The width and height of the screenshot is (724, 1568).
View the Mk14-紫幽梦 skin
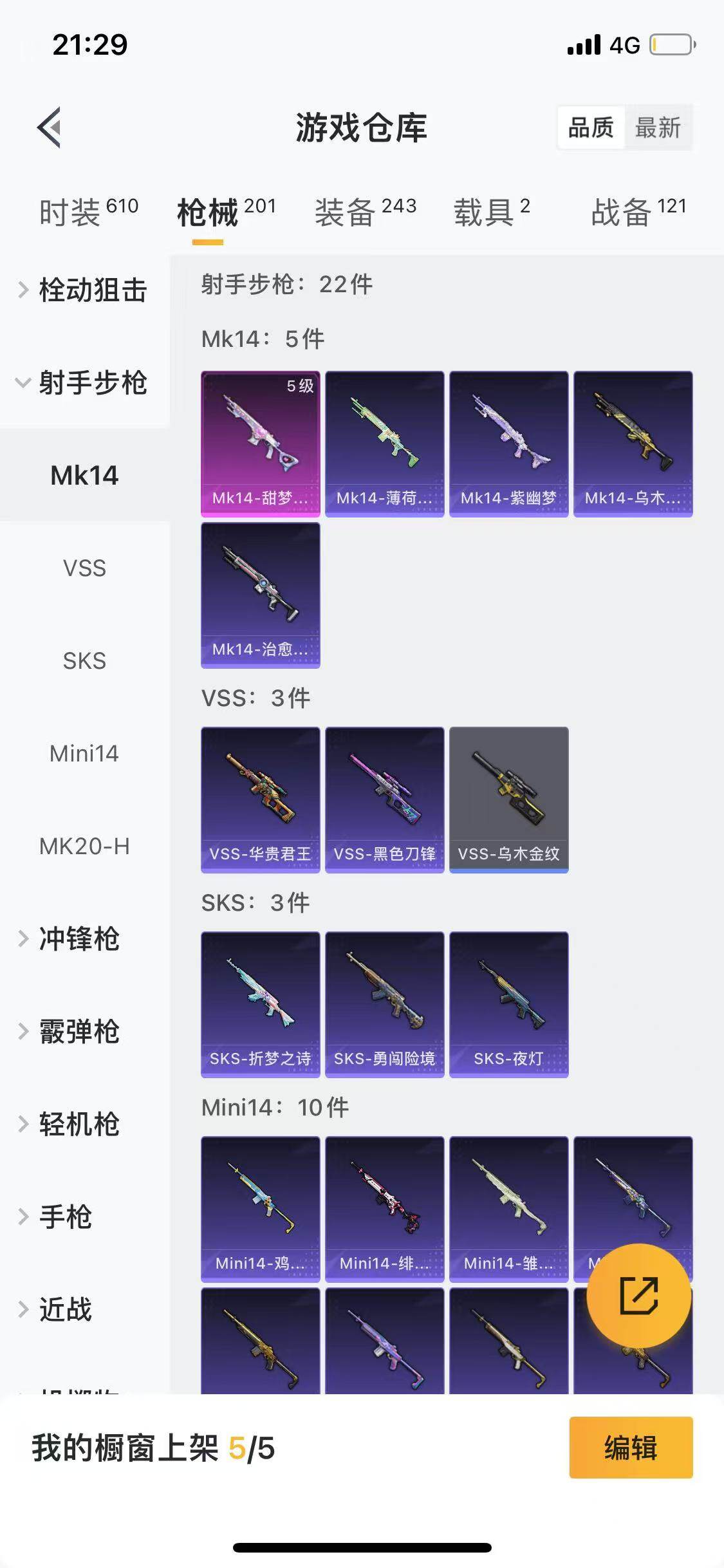pos(508,443)
